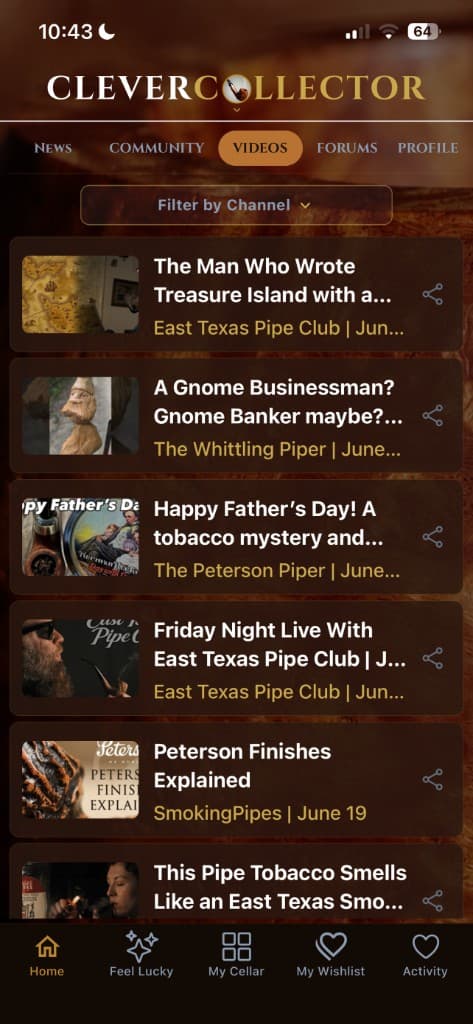Open Peterson Finishes Explained video
Screen dimensions: 473x1024
(x=236, y=780)
